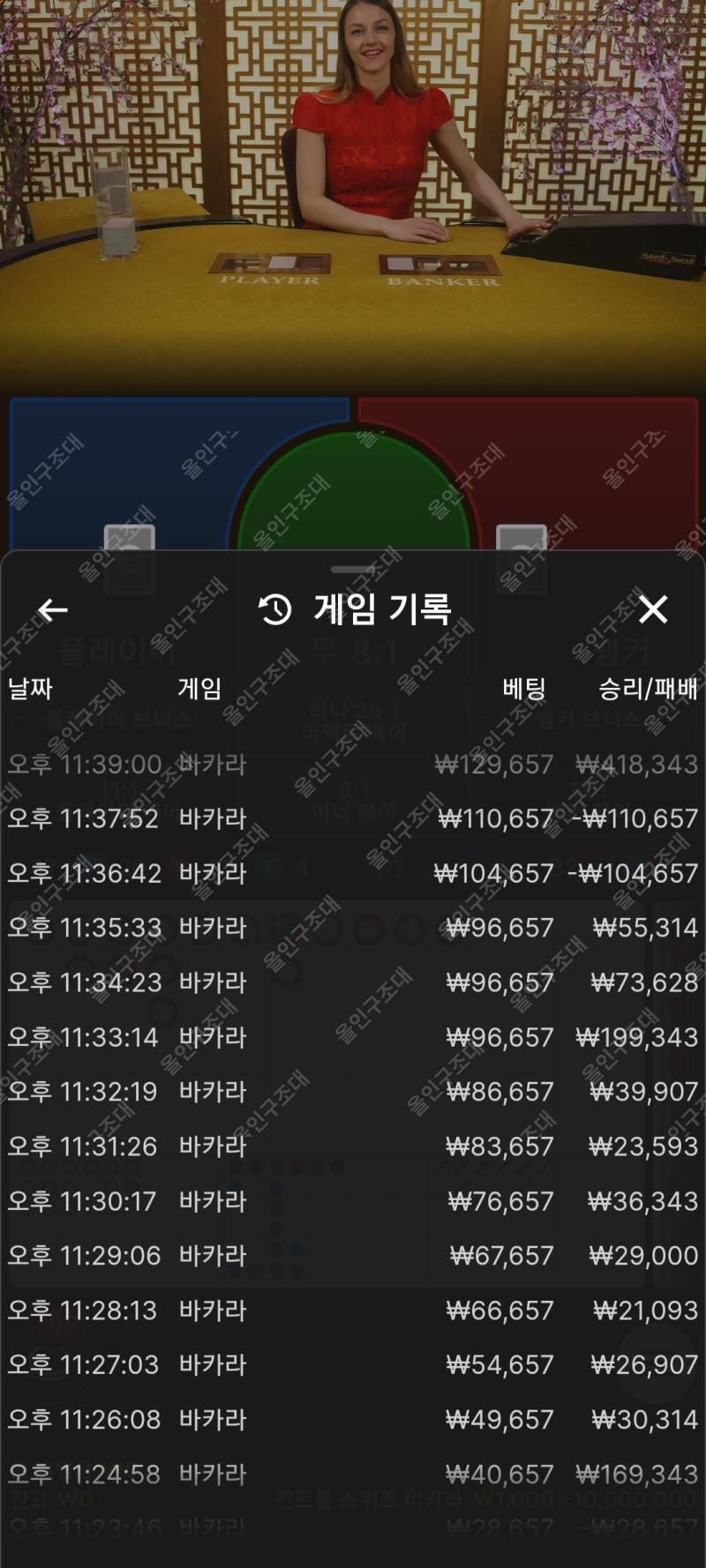This screenshot has width=706, height=1568.
Task: Close the 게임 기록 panel
Action: point(653,609)
